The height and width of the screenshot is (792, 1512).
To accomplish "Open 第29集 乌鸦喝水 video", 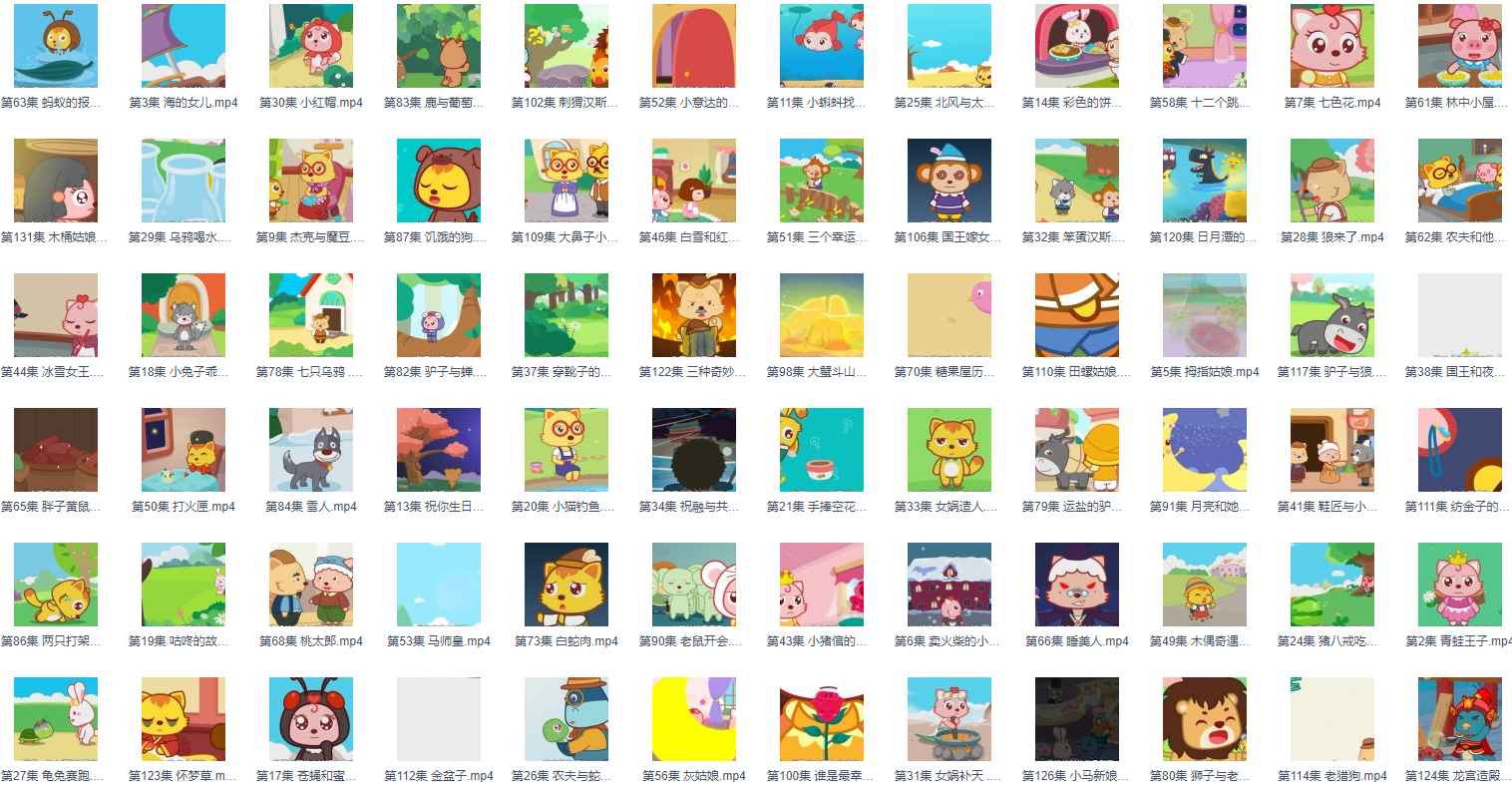I will (184, 181).
